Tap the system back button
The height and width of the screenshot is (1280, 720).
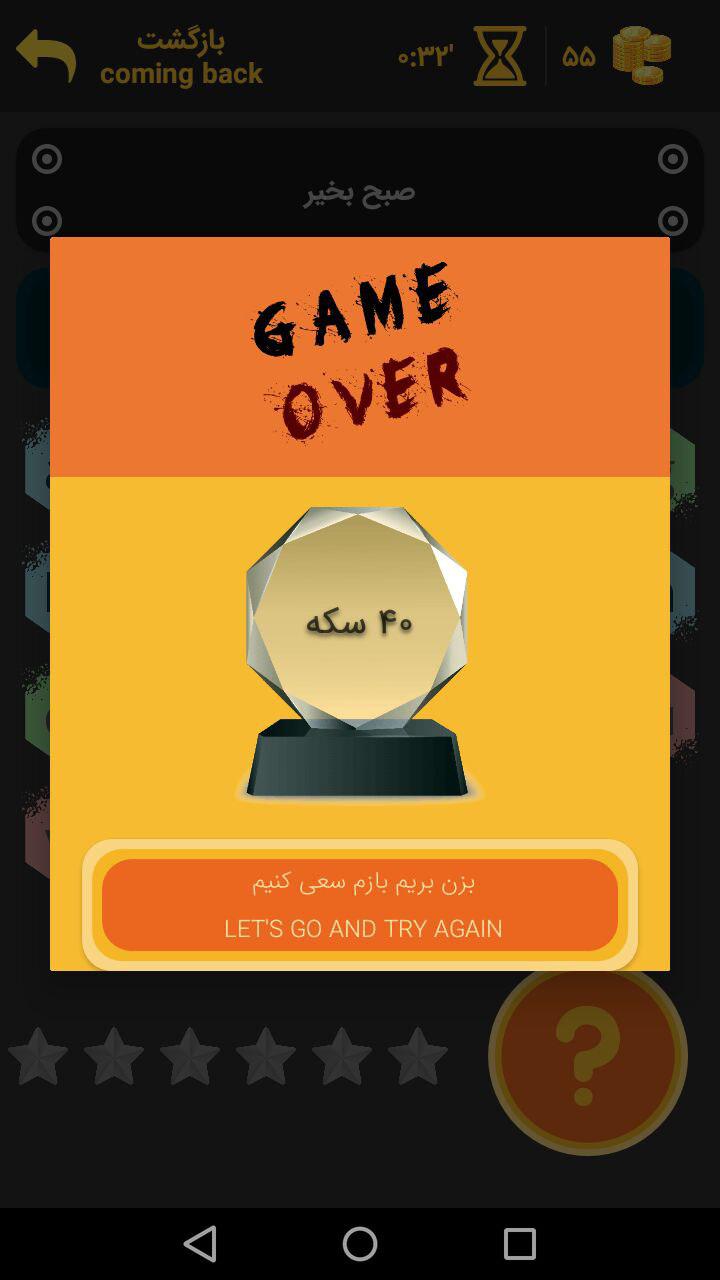point(200,1244)
